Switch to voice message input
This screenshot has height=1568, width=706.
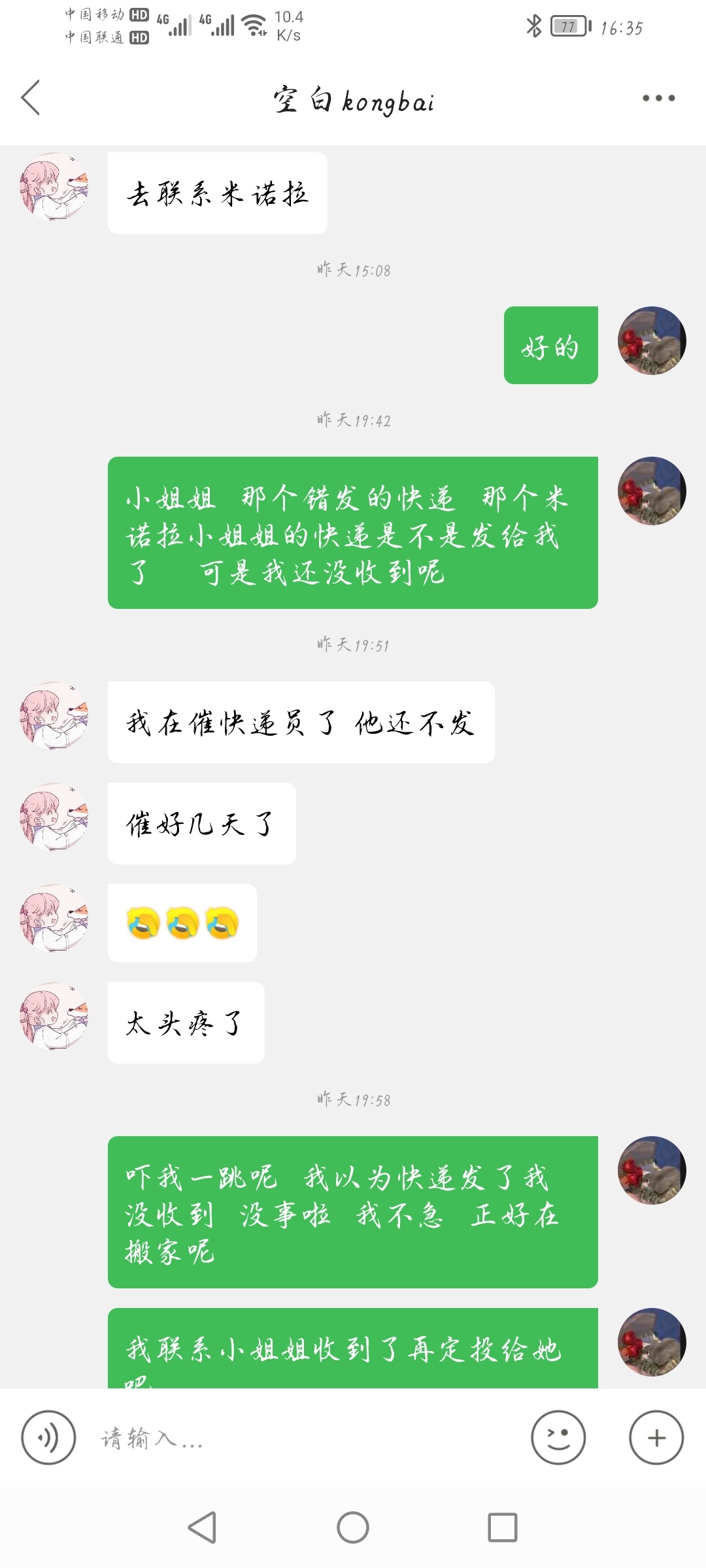48,1438
